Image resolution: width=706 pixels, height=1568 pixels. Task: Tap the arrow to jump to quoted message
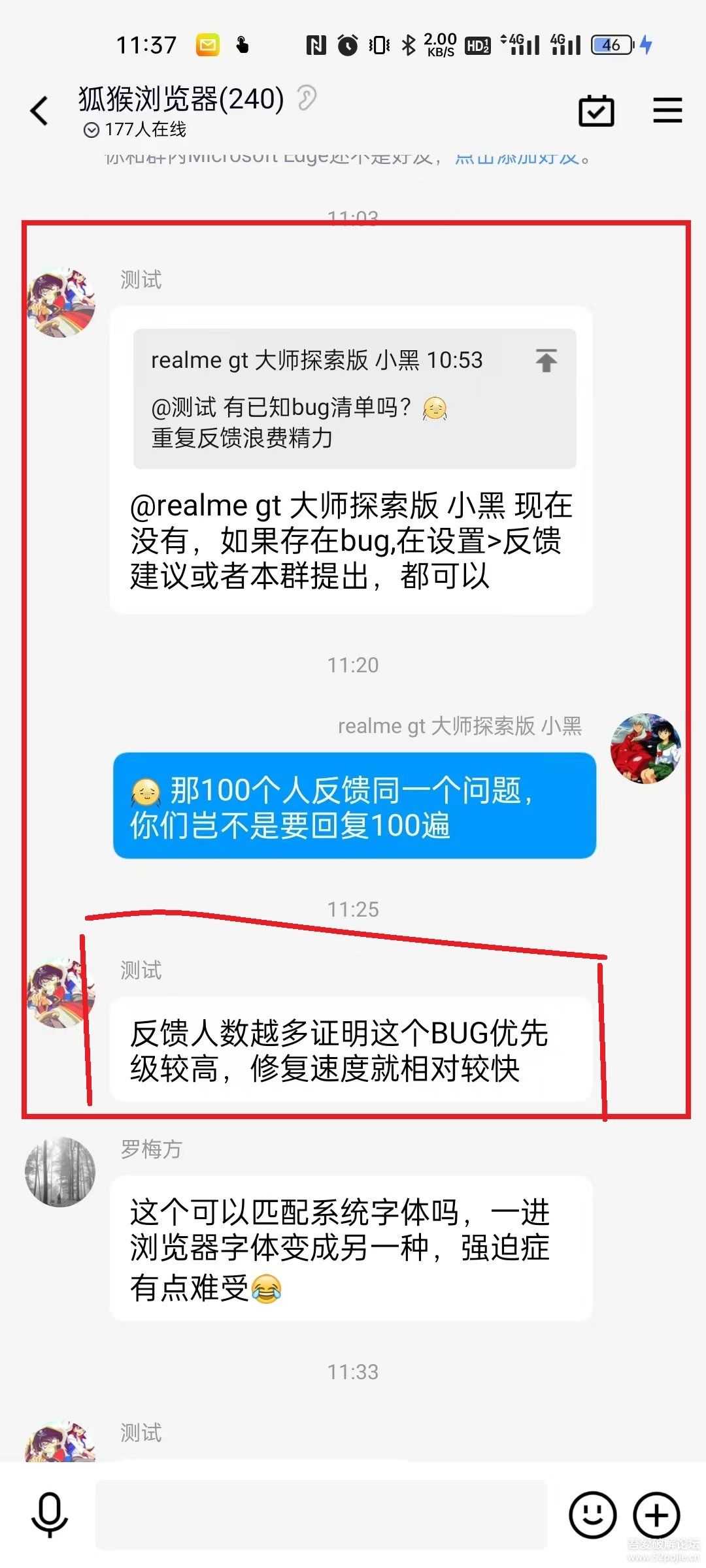click(548, 359)
